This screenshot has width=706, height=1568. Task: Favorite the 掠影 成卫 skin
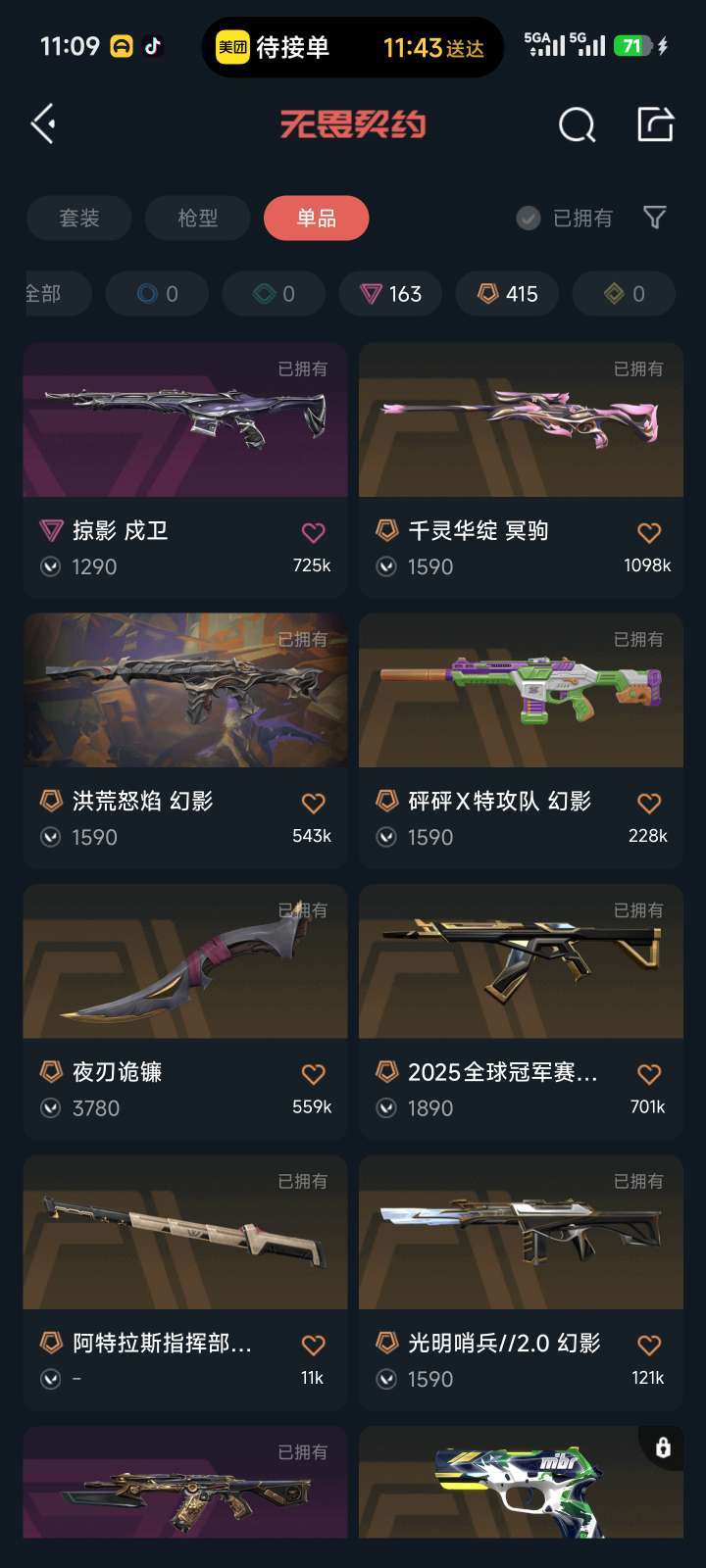point(313,532)
